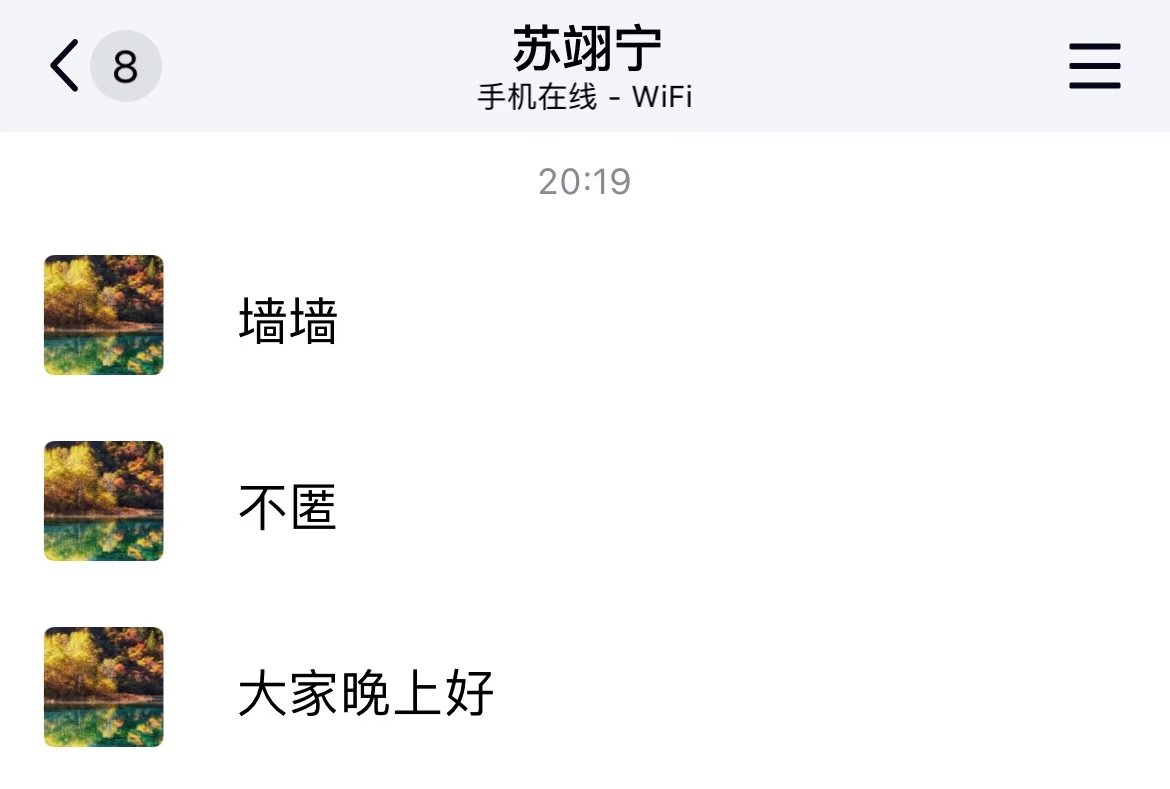Go back to the message list
This screenshot has width=1170, height=789.
[x=66, y=67]
